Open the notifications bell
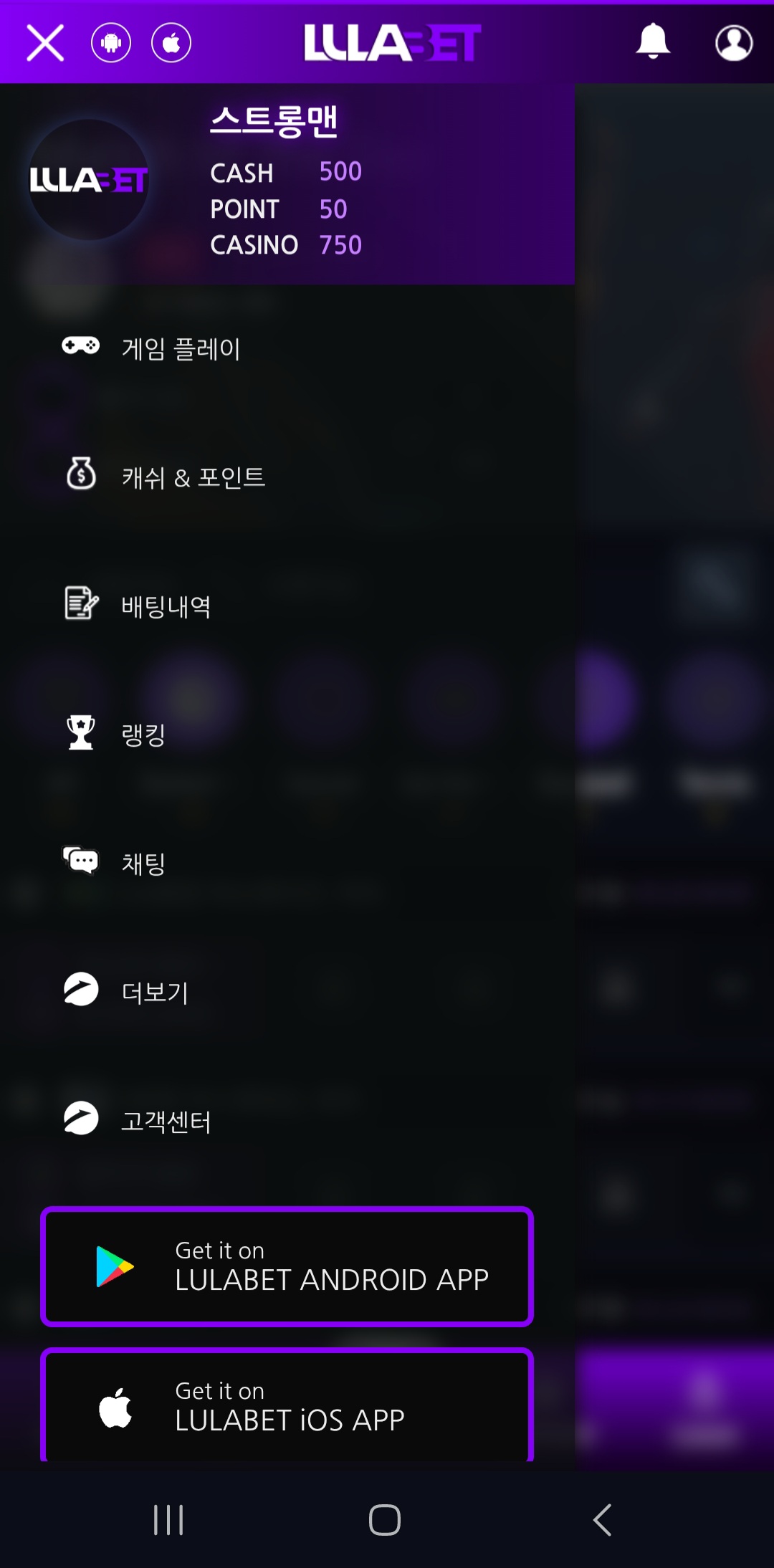This screenshot has width=774, height=1568. coord(653,42)
